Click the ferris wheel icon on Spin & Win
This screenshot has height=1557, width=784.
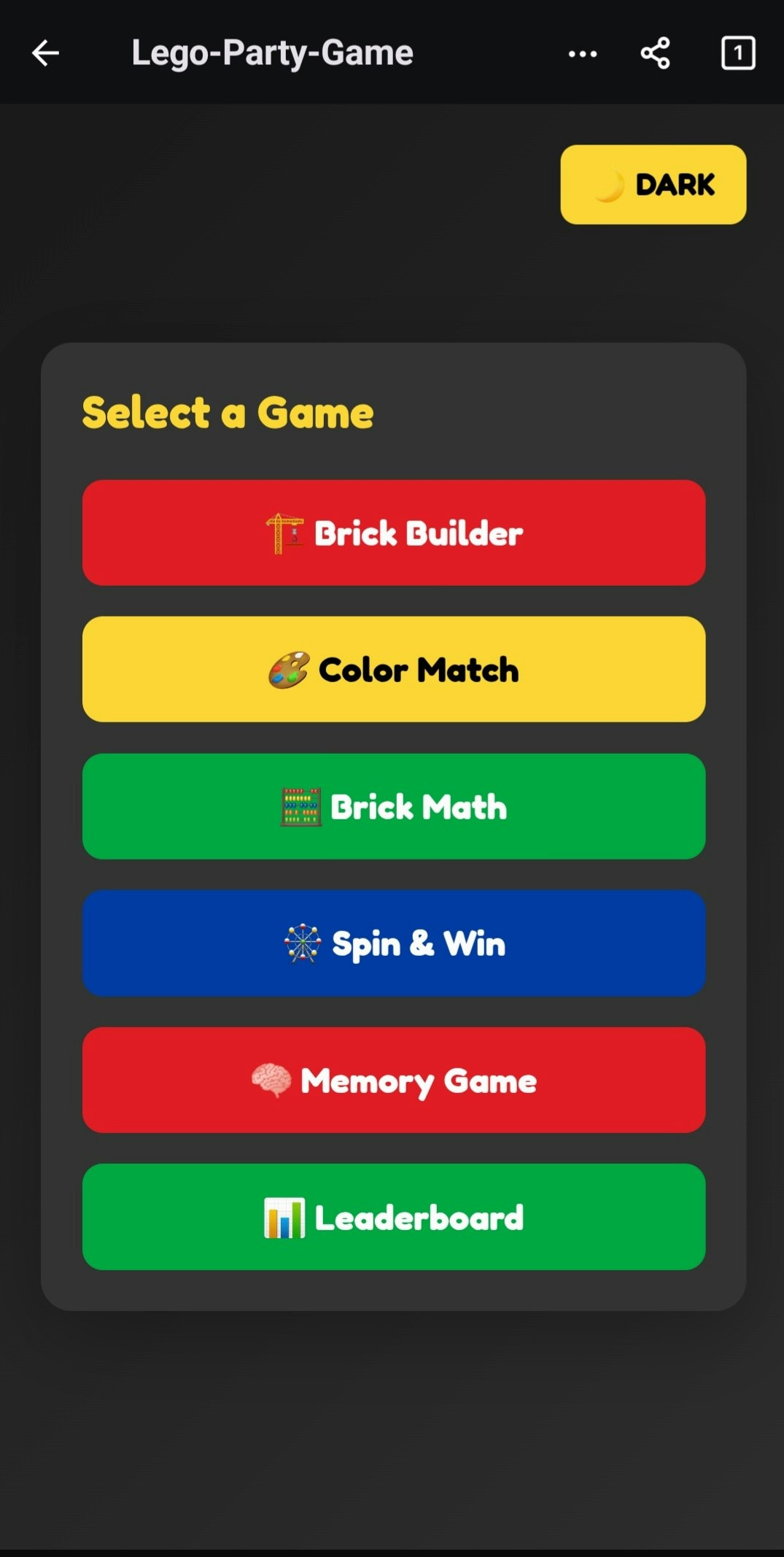point(301,943)
